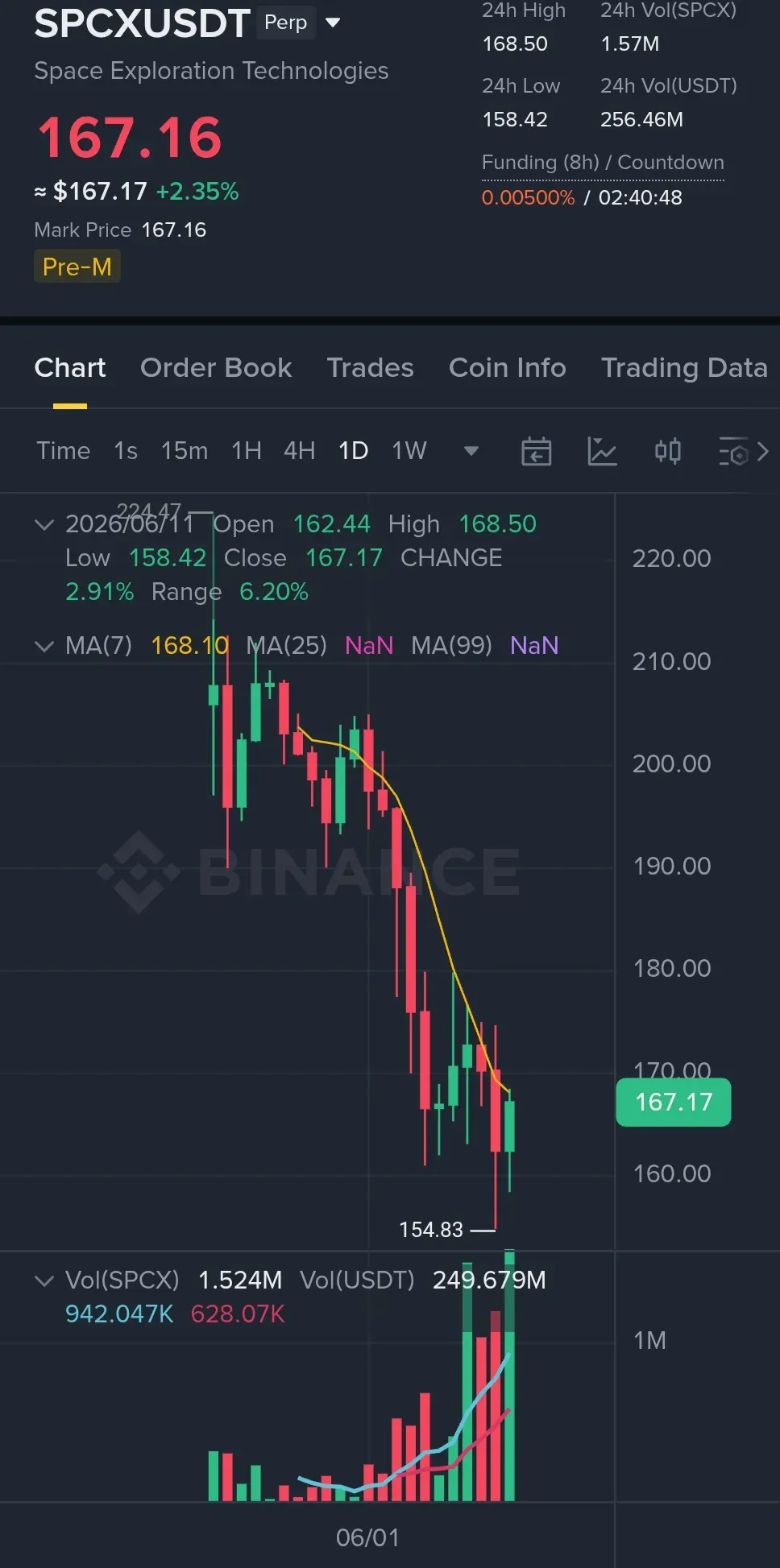
Task: Change the candlestick chart style
Action: (668, 451)
